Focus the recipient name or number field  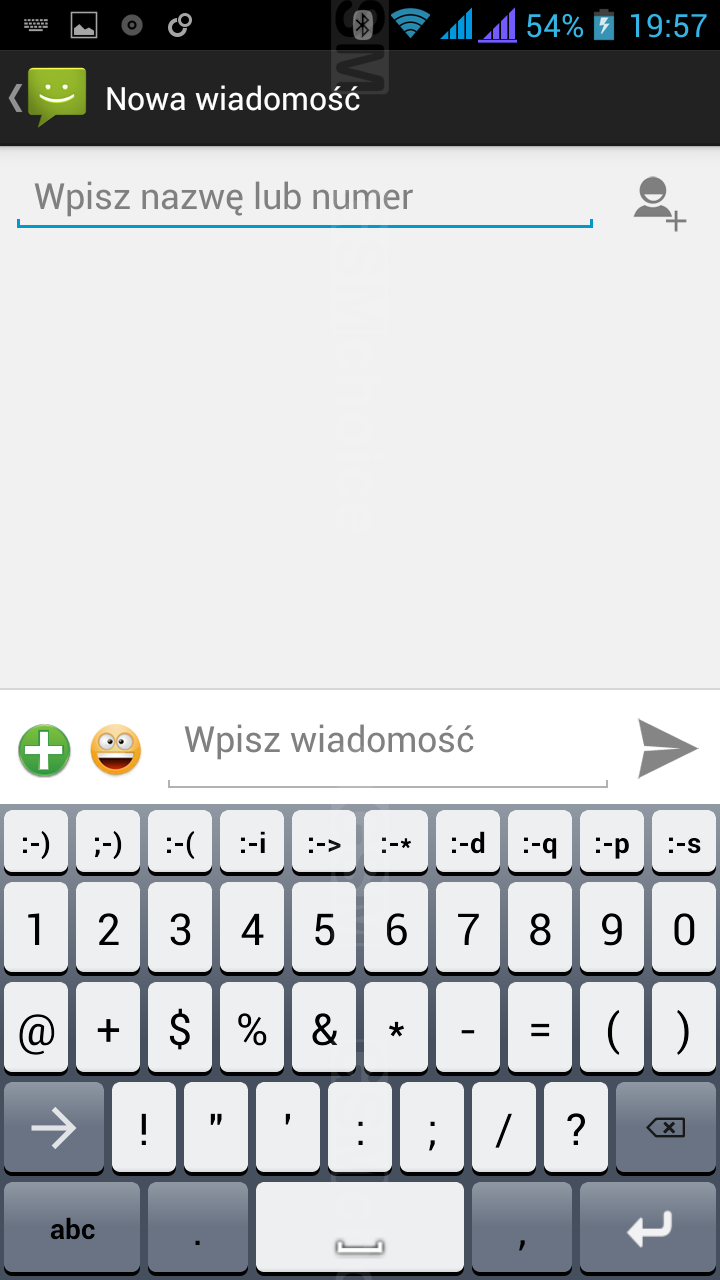[x=304, y=198]
